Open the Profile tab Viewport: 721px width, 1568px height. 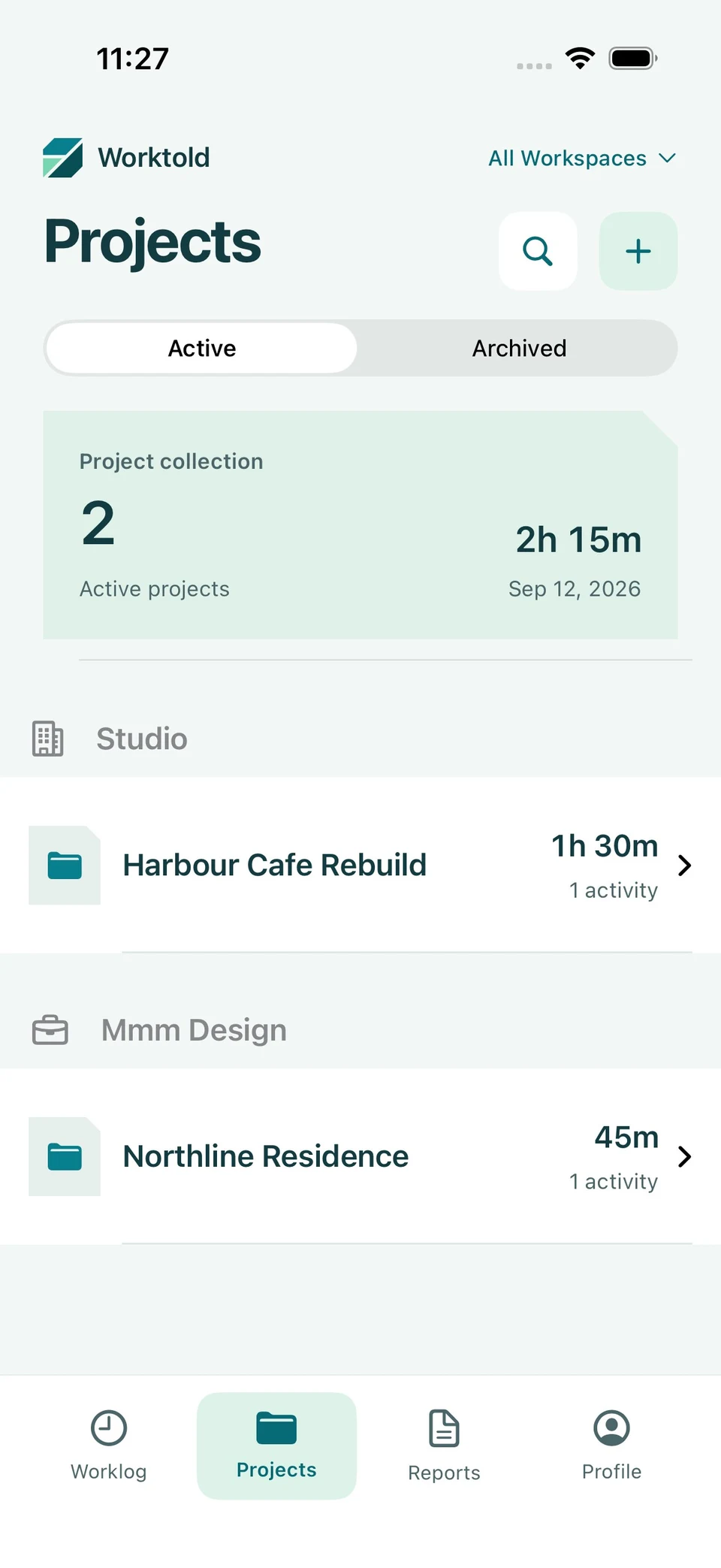click(x=611, y=1446)
